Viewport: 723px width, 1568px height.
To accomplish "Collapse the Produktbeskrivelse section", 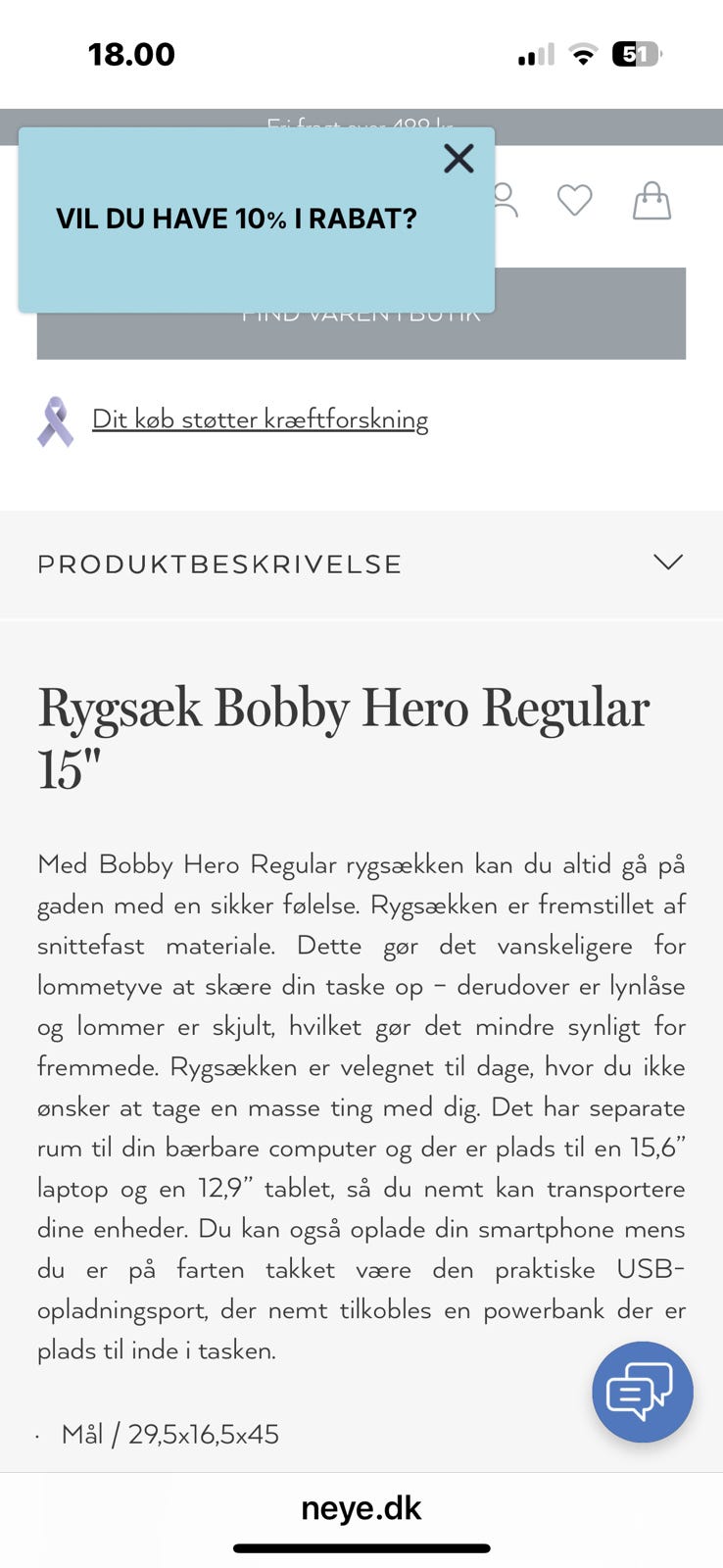I will (361, 564).
